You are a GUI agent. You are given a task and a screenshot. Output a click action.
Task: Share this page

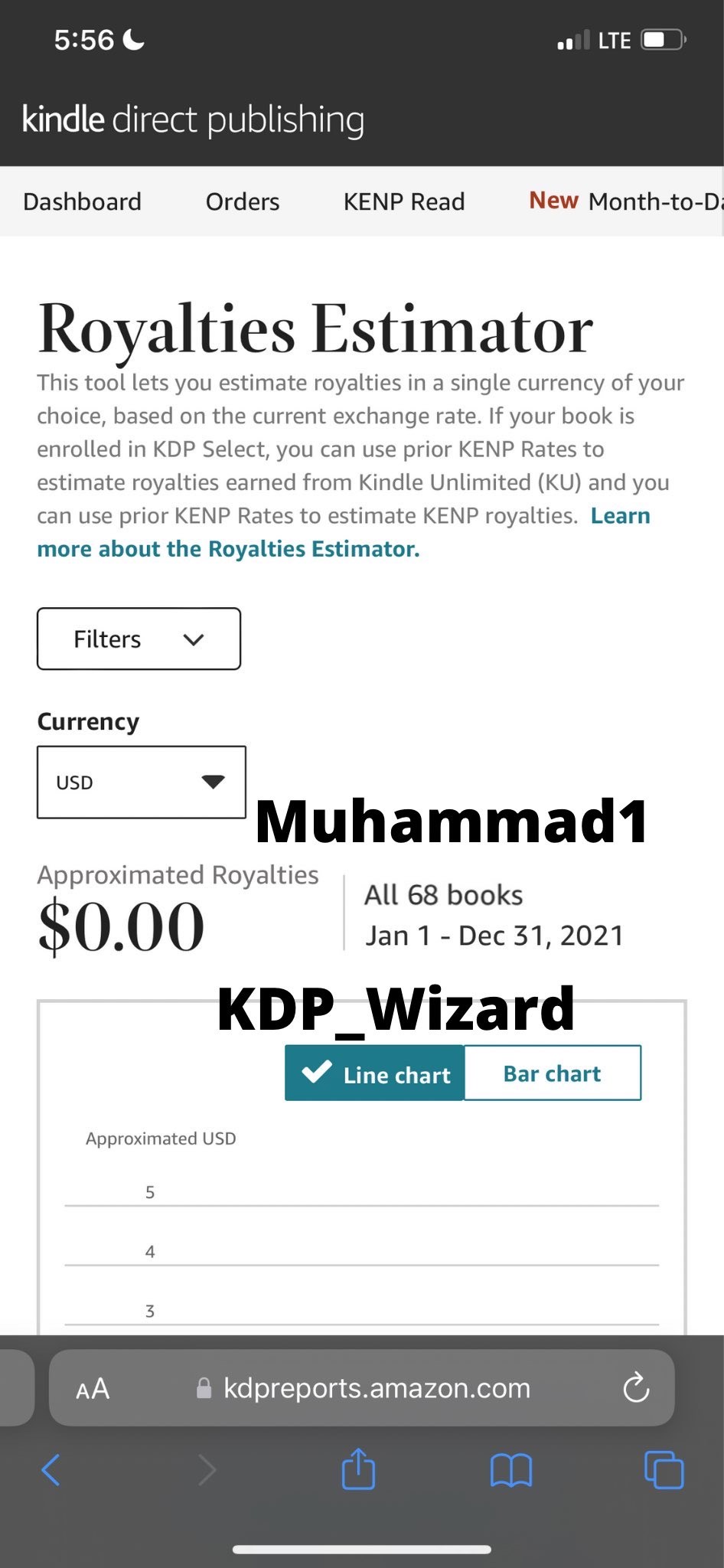[x=358, y=1469]
